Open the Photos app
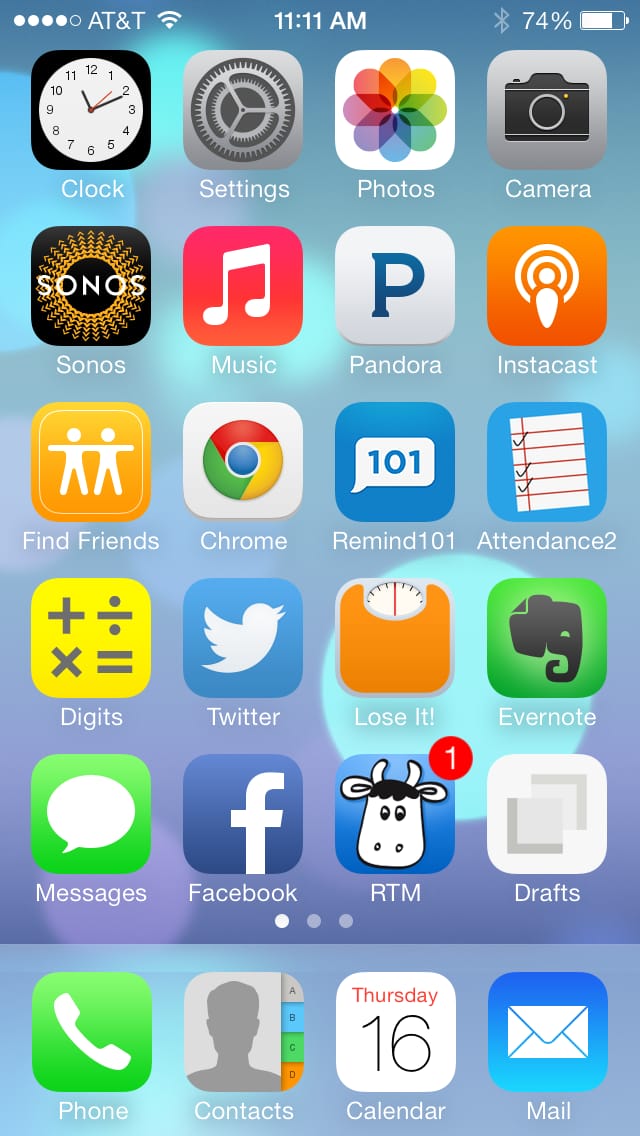 pos(395,110)
